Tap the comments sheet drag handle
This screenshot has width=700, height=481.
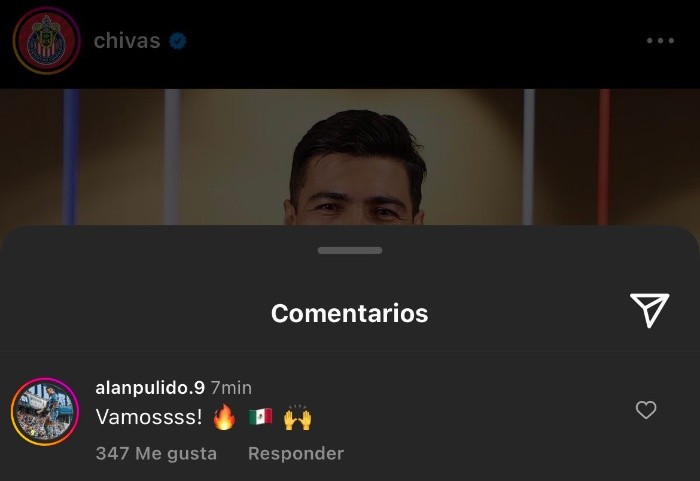click(350, 250)
